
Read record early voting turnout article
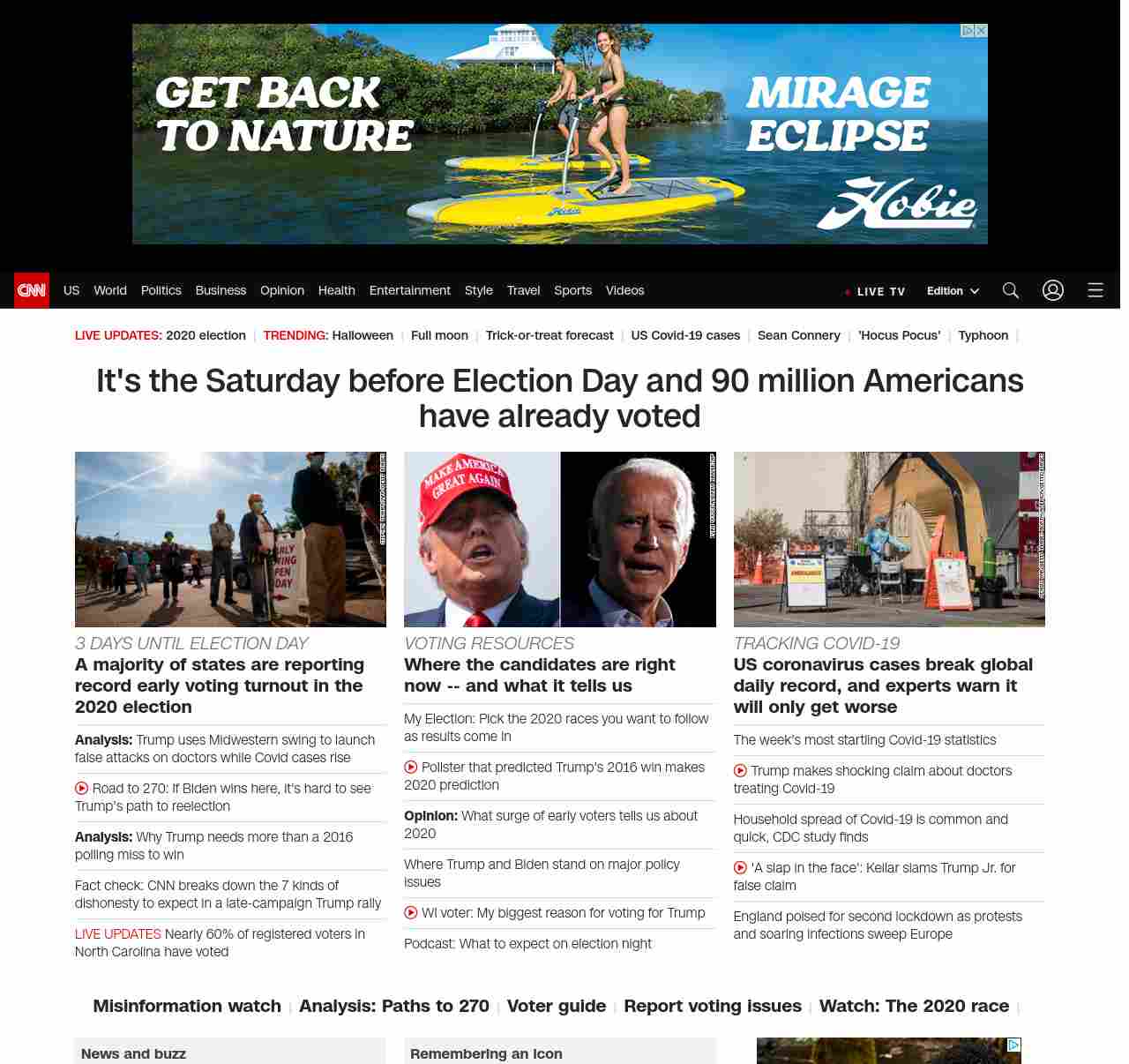(219, 686)
